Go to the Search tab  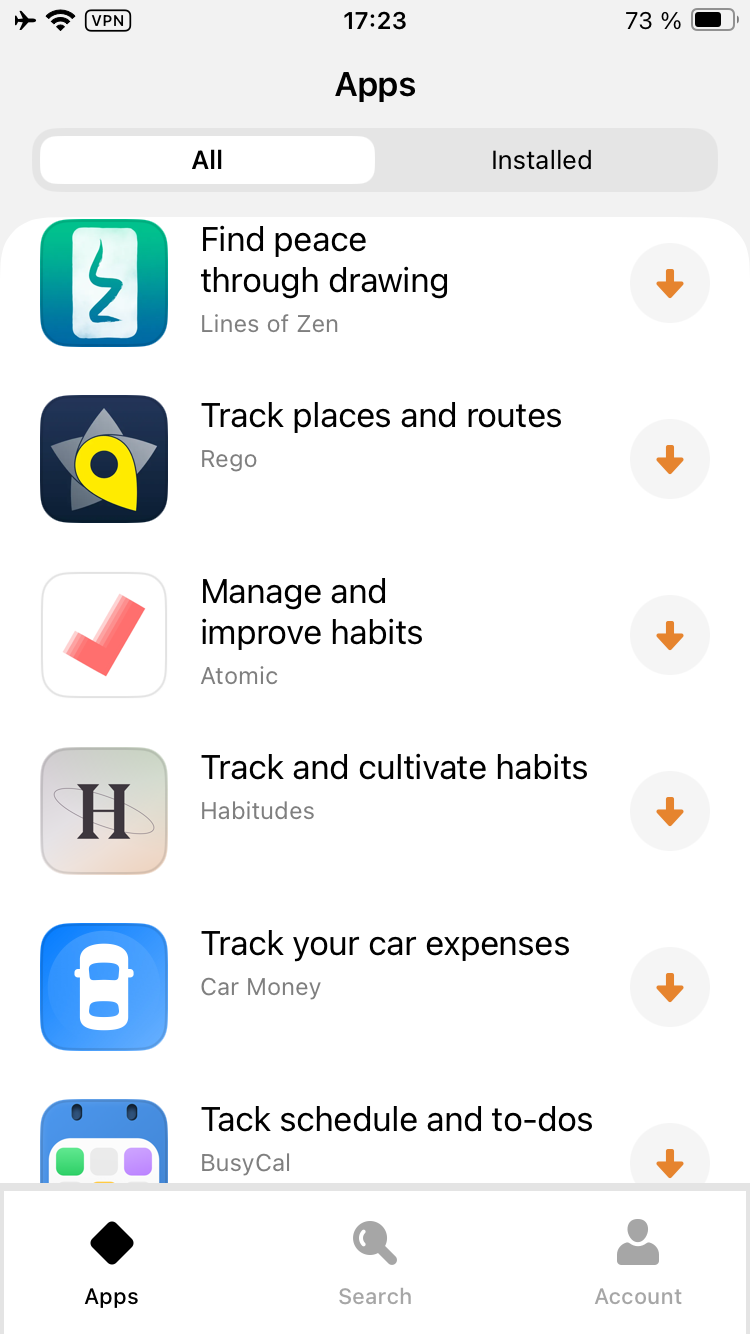click(x=375, y=1264)
